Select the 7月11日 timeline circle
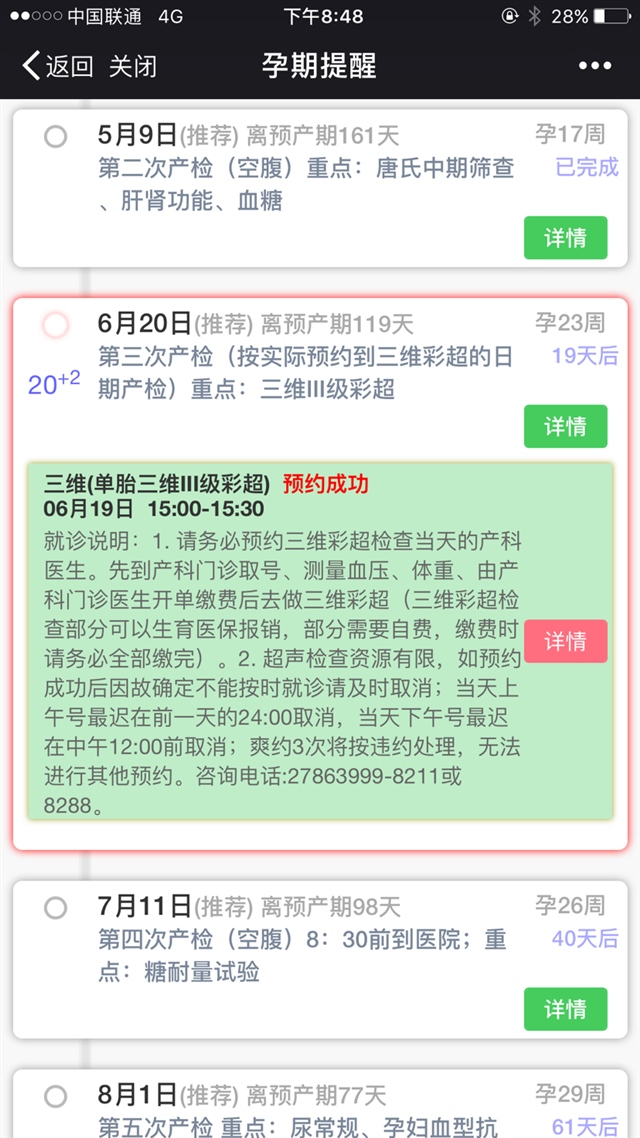 [x=56, y=908]
